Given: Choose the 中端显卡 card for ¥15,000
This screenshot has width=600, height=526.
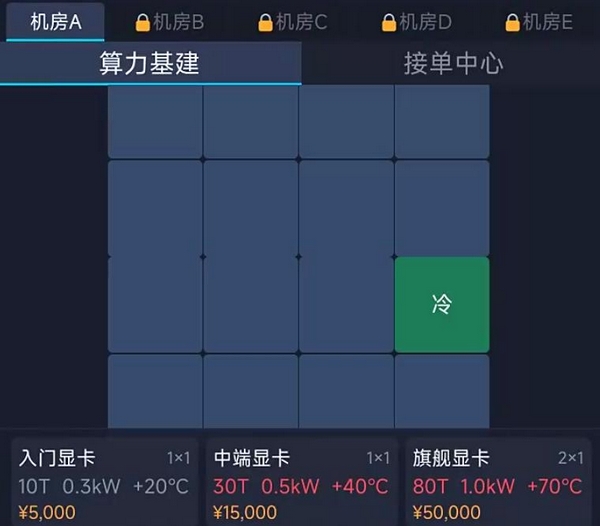Looking at the screenshot, I should tap(302, 482).
